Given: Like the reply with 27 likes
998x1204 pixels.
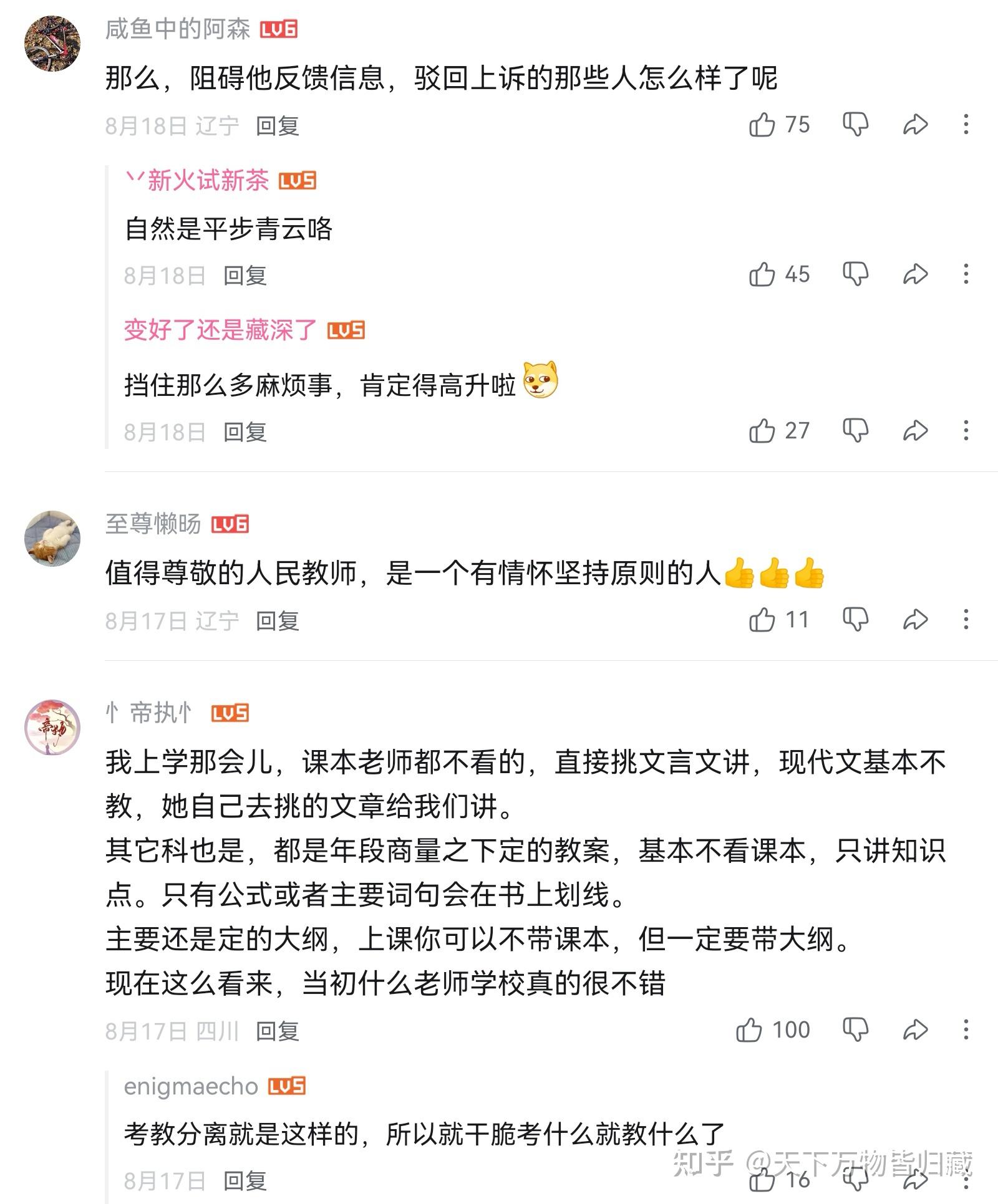Looking at the screenshot, I should click(762, 431).
